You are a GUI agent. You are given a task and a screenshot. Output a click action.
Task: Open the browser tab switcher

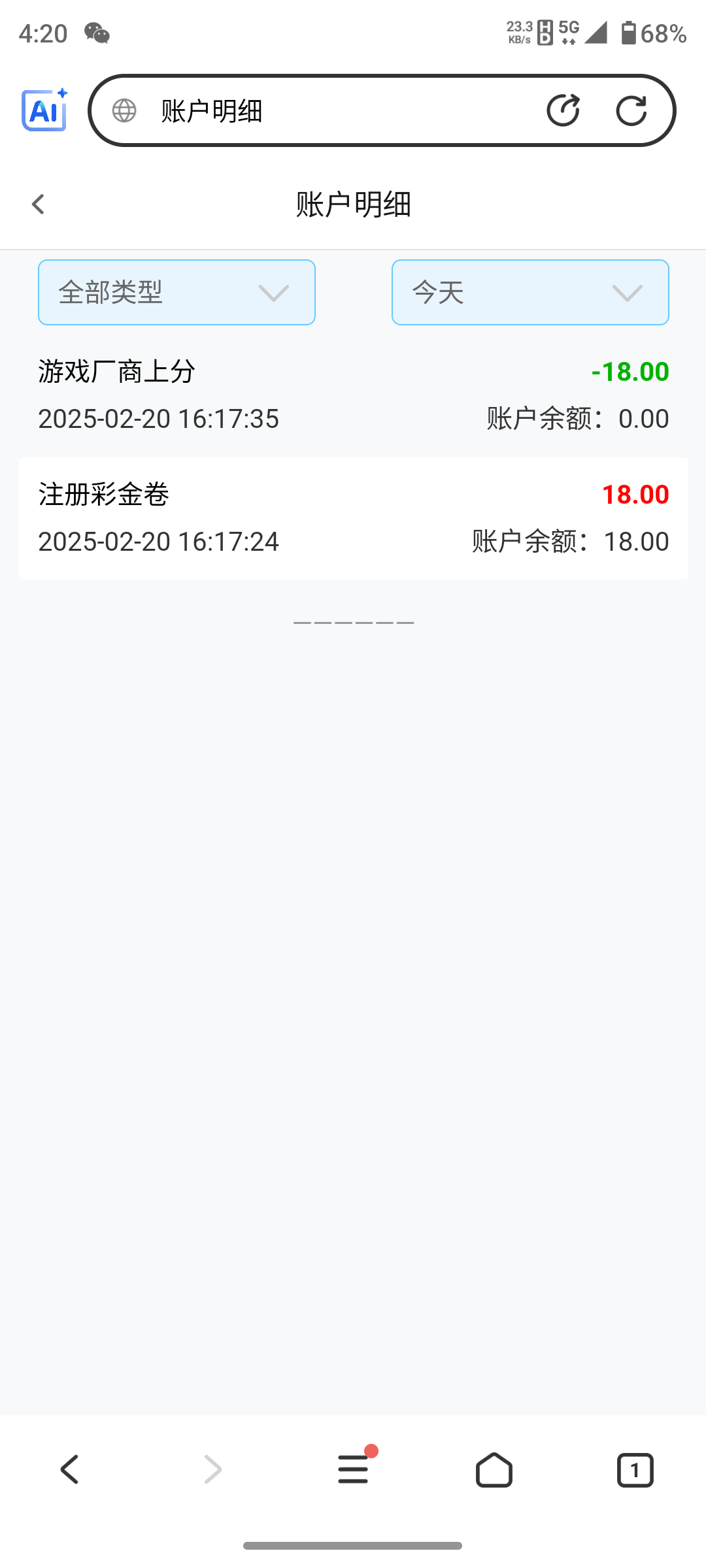tap(635, 1470)
